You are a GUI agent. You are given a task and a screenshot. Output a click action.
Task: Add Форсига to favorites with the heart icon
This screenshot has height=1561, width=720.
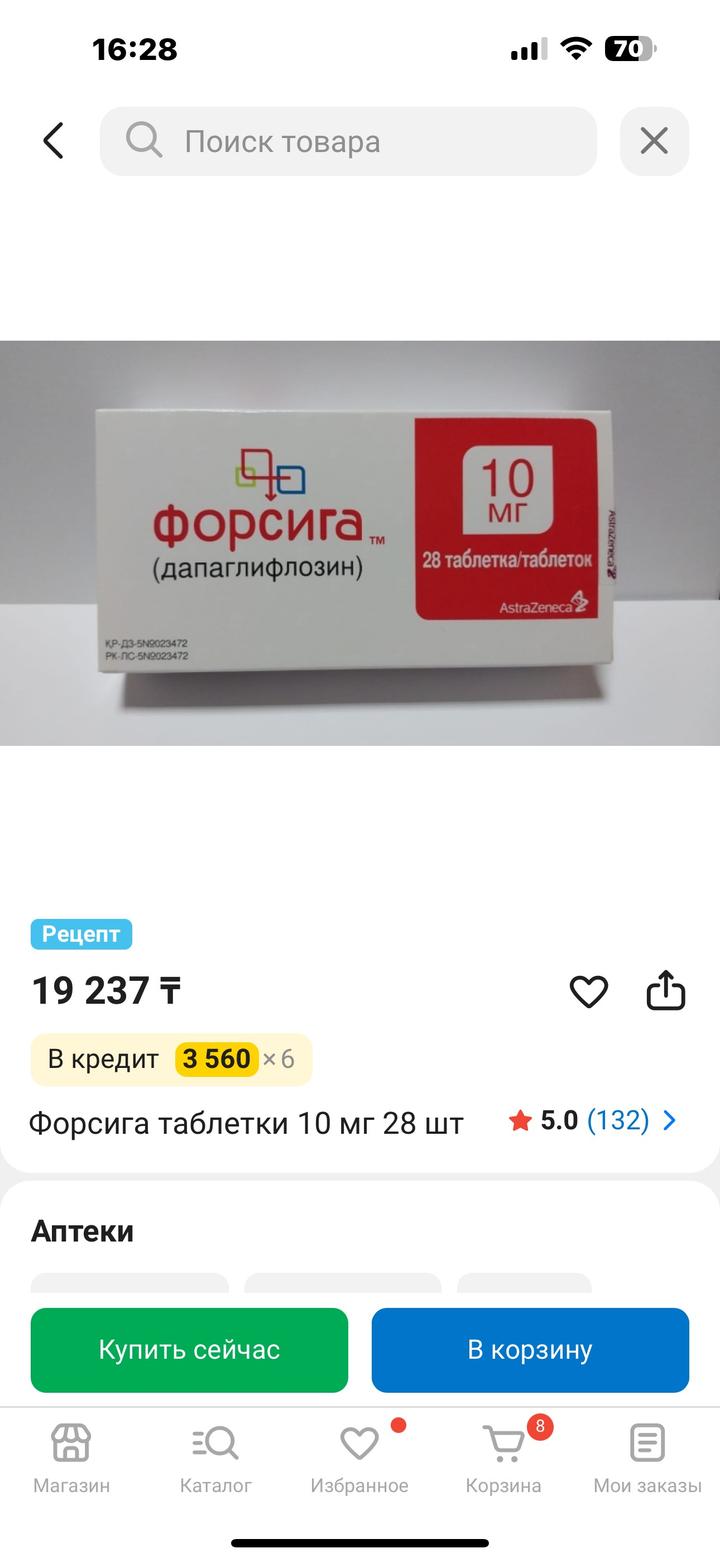tap(589, 991)
